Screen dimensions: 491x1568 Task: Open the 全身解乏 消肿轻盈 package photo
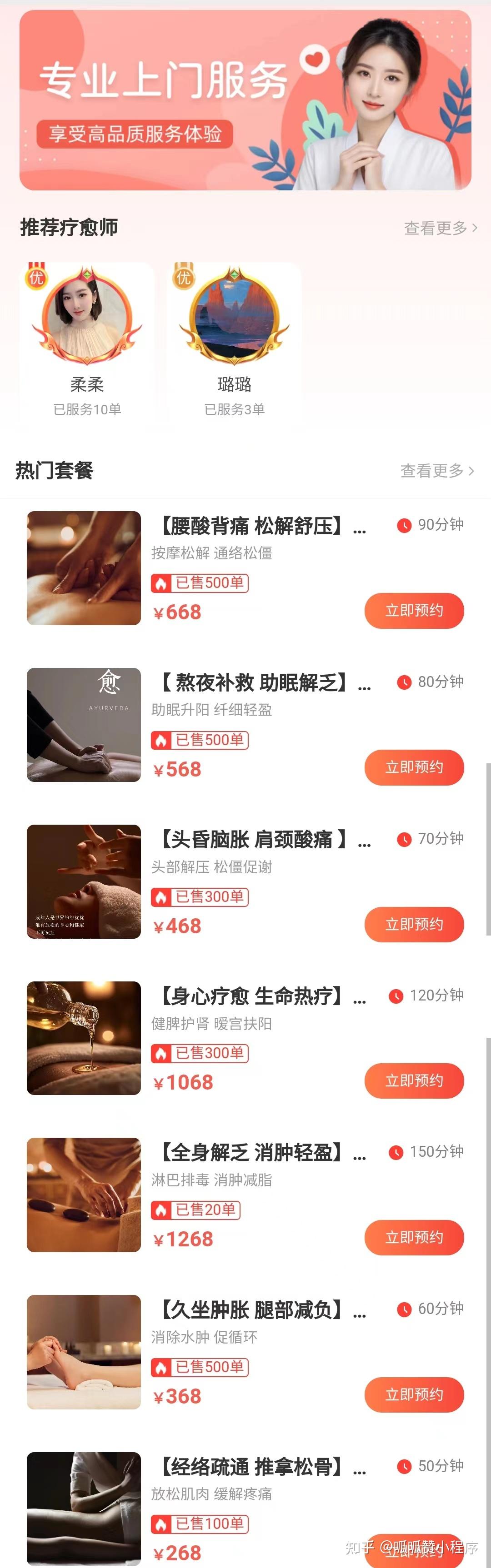tap(84, 1194)
